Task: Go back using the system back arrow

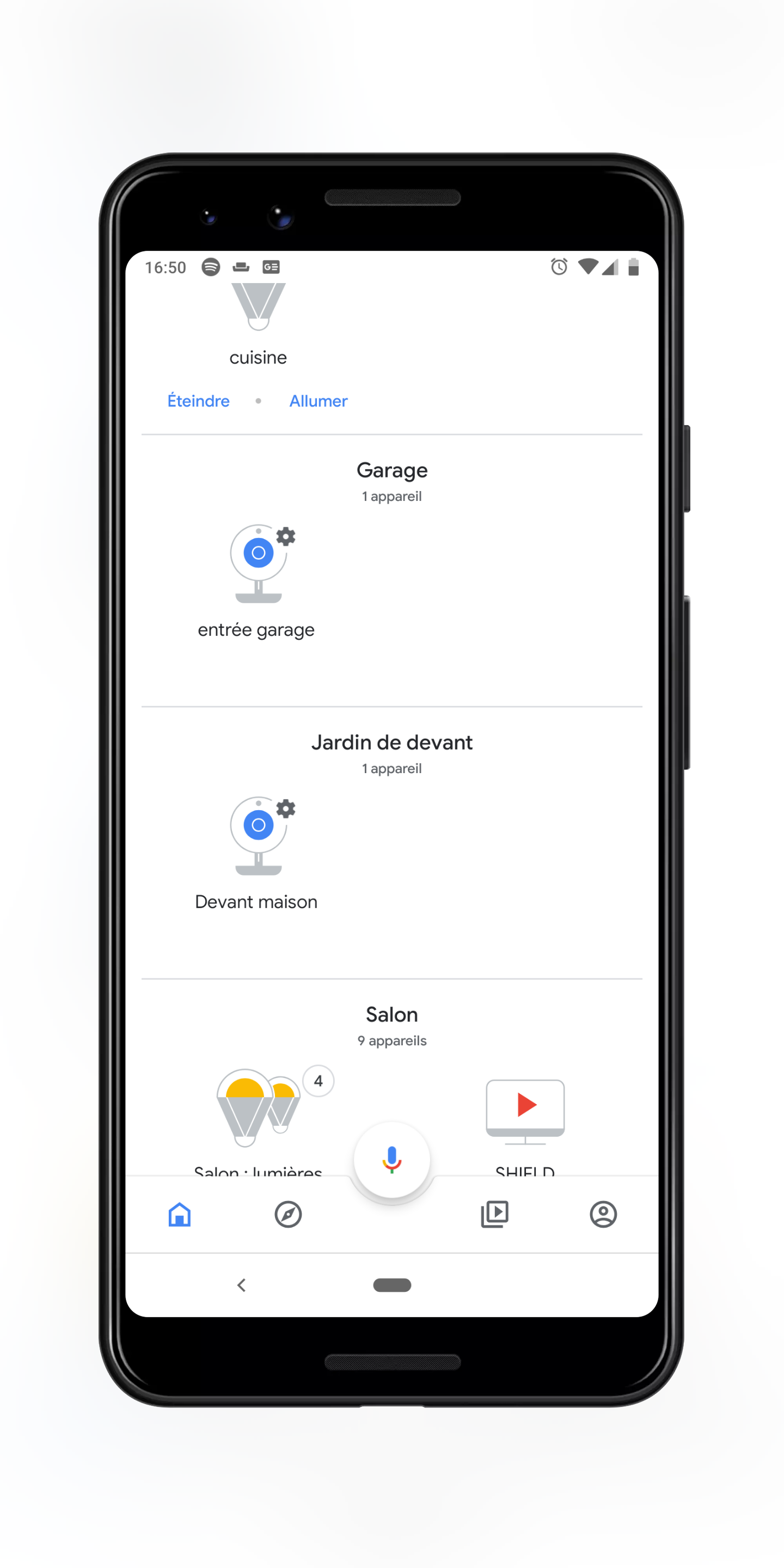Action: (242, 1285)
